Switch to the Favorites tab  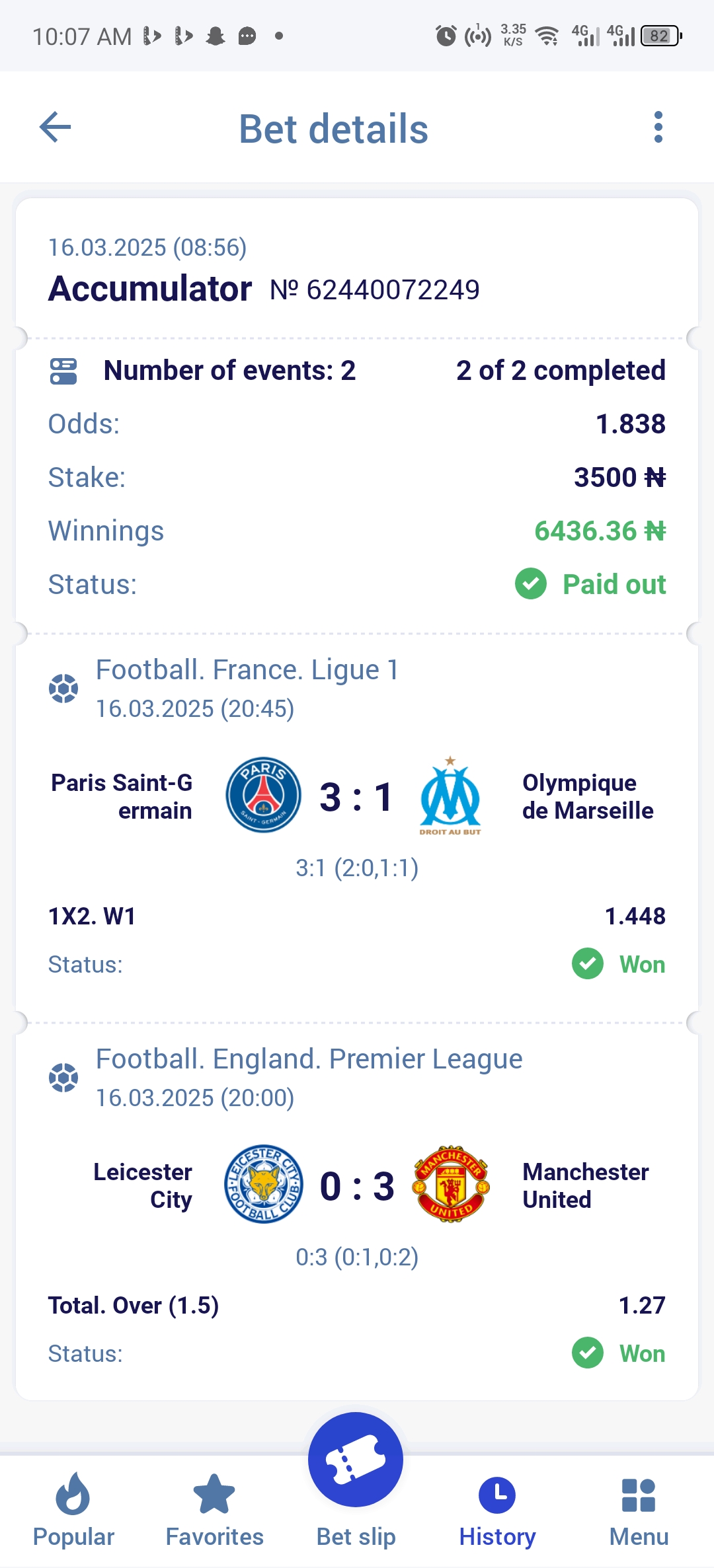[214, 1510]
